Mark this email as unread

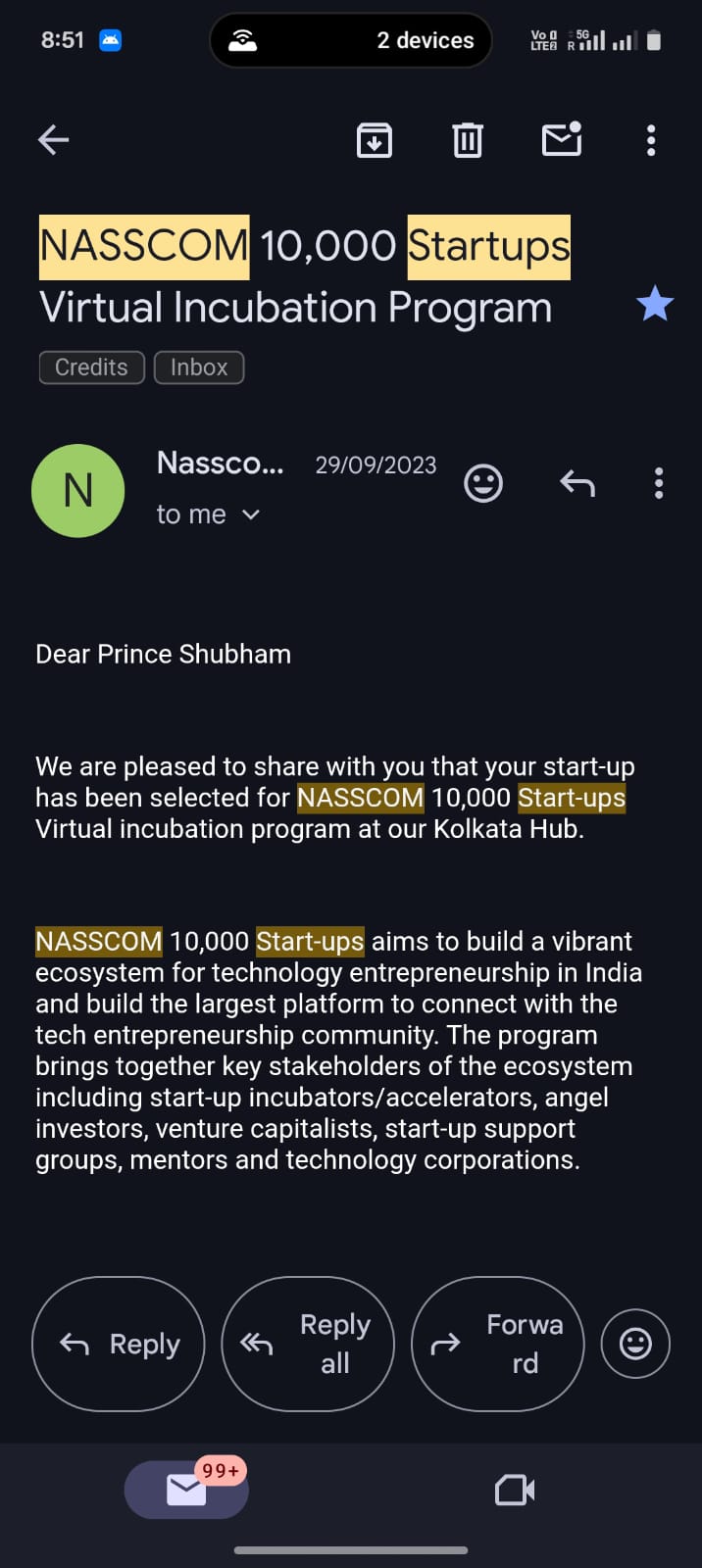[x=562, y=140]
